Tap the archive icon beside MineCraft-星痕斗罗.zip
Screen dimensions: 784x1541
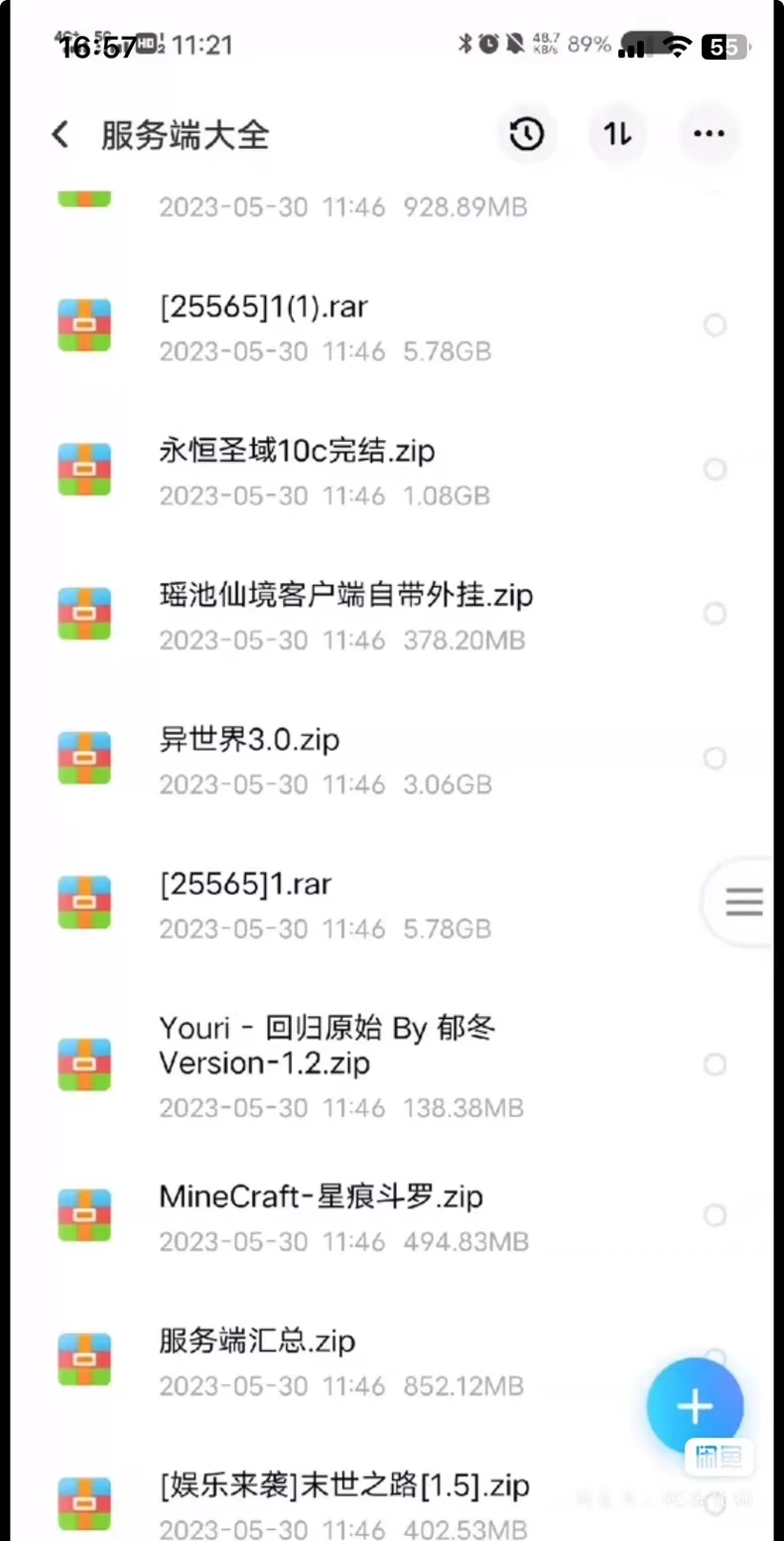[x=84, y=1213]
